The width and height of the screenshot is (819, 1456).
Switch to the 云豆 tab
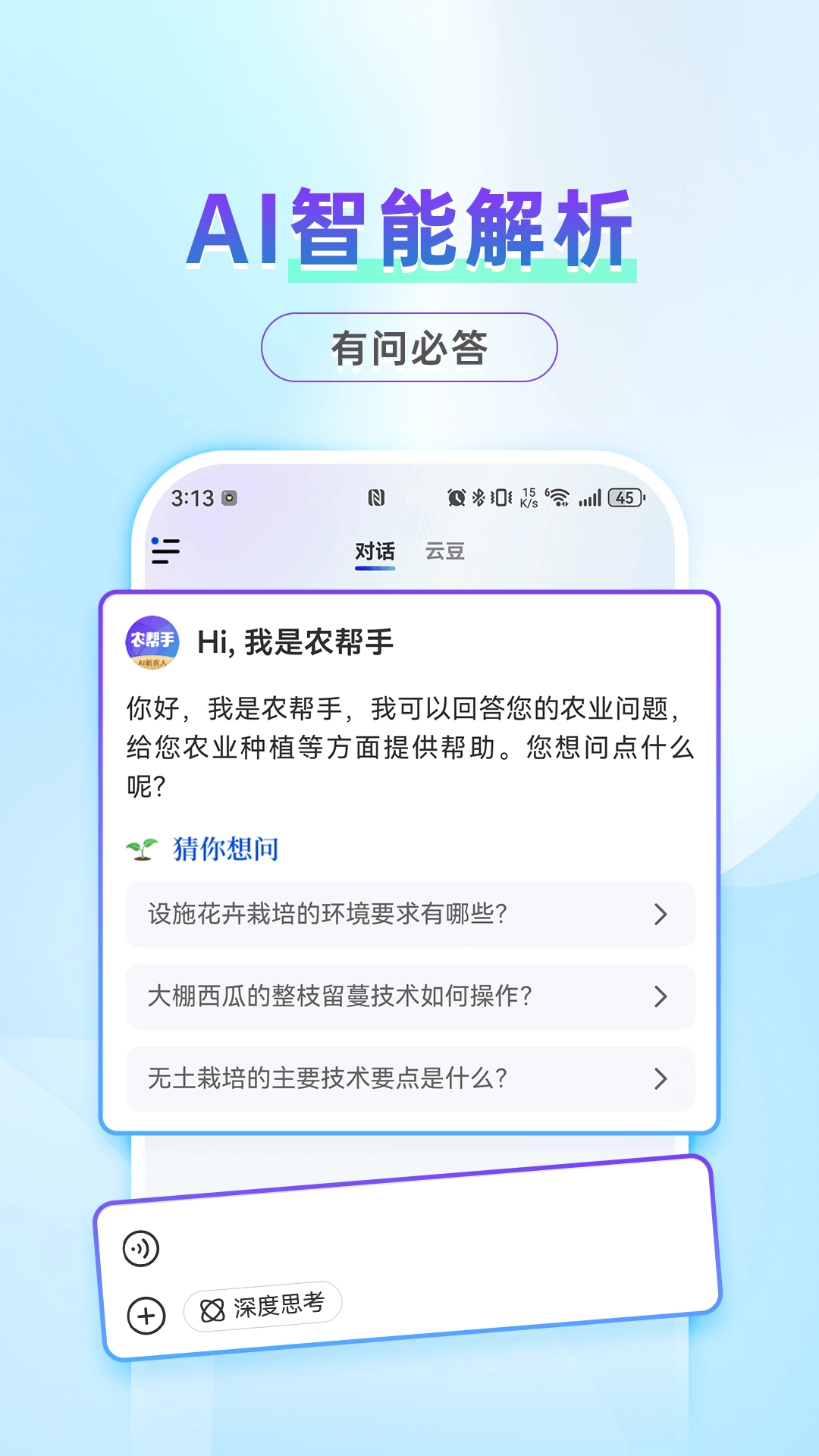coord(445,552)
